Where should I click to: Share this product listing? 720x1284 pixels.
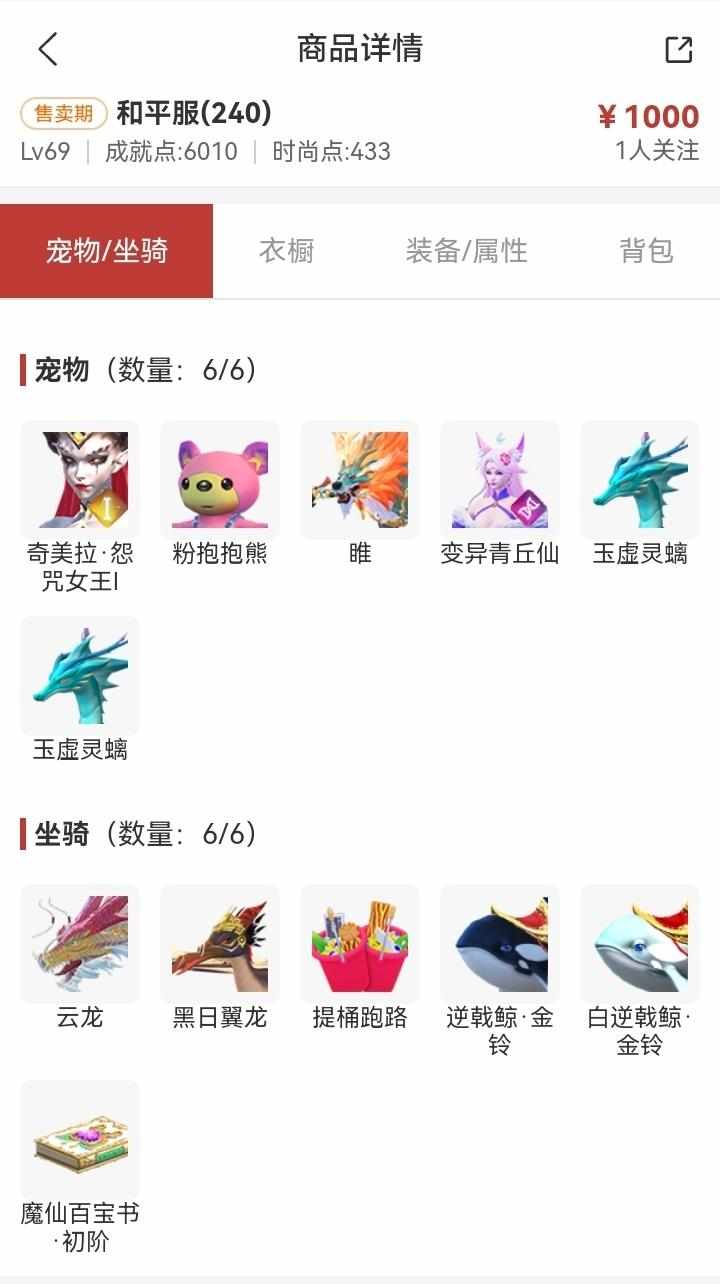678,49
